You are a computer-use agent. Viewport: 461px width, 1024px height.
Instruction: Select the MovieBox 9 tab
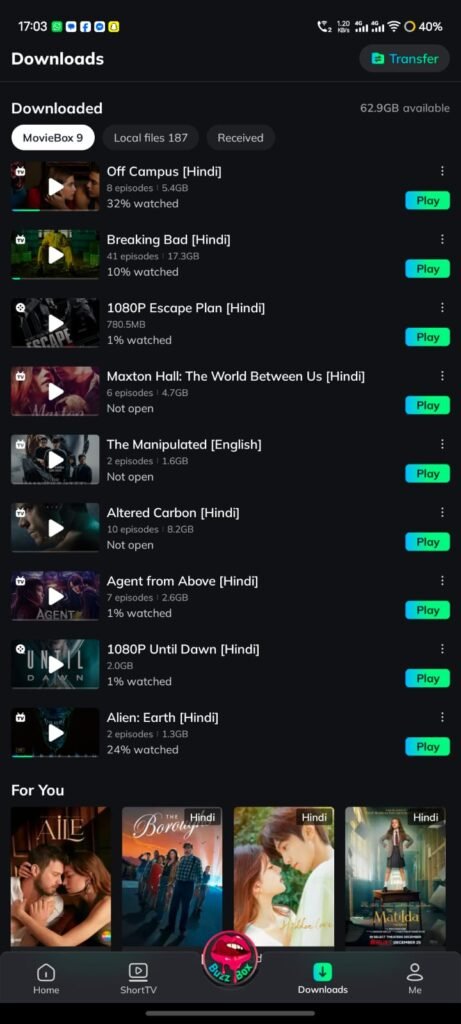[53, 138]
